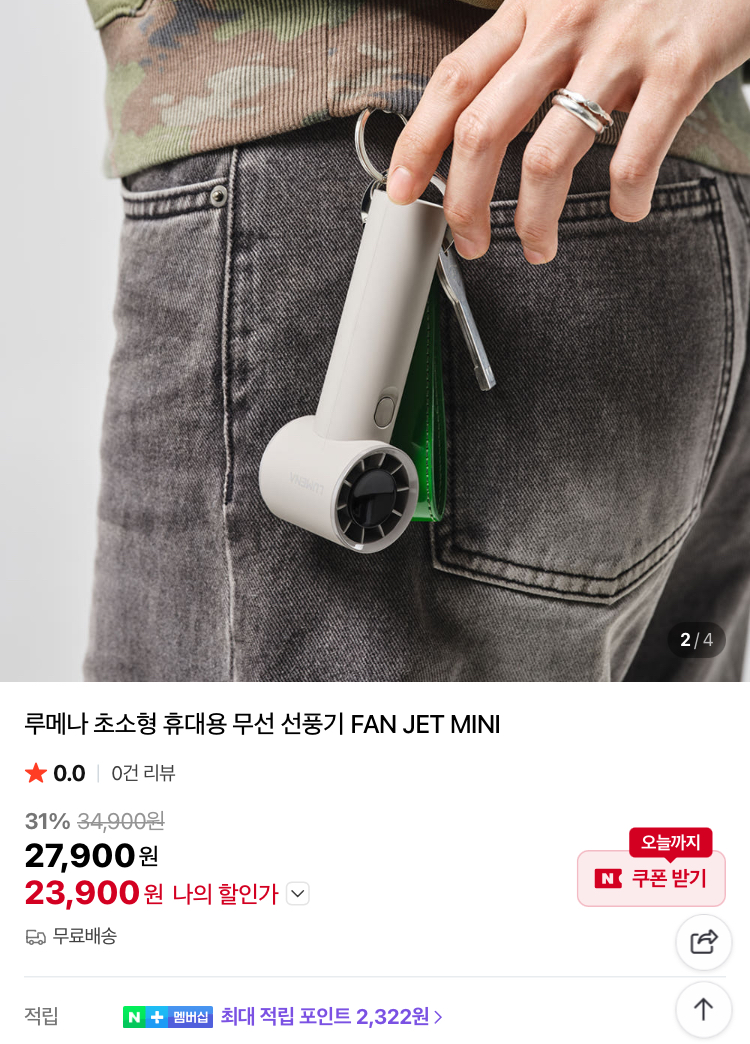Open the 0건 리뷰 reviews
Screen dimensions: 750x1044
point(143,773)
